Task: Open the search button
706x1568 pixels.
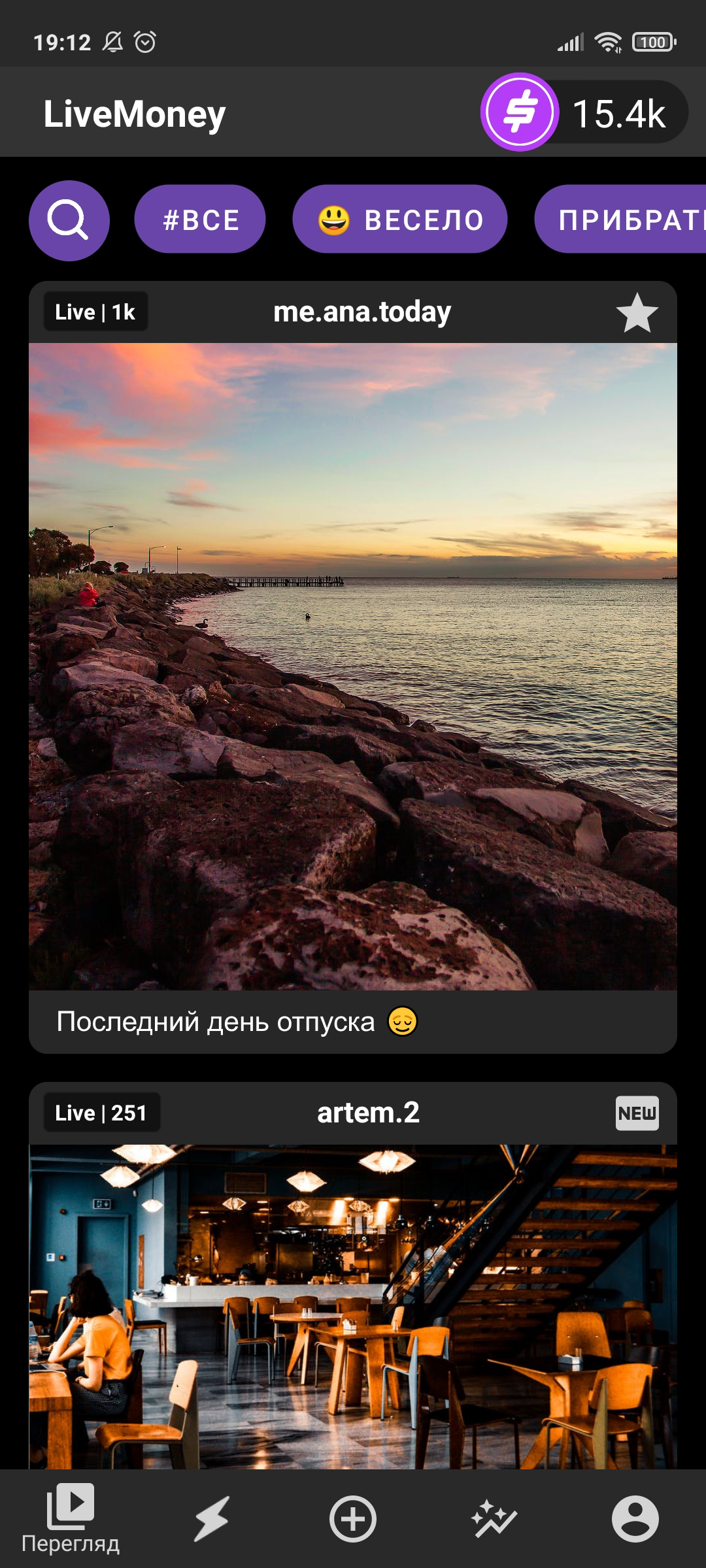Action: 69,220
